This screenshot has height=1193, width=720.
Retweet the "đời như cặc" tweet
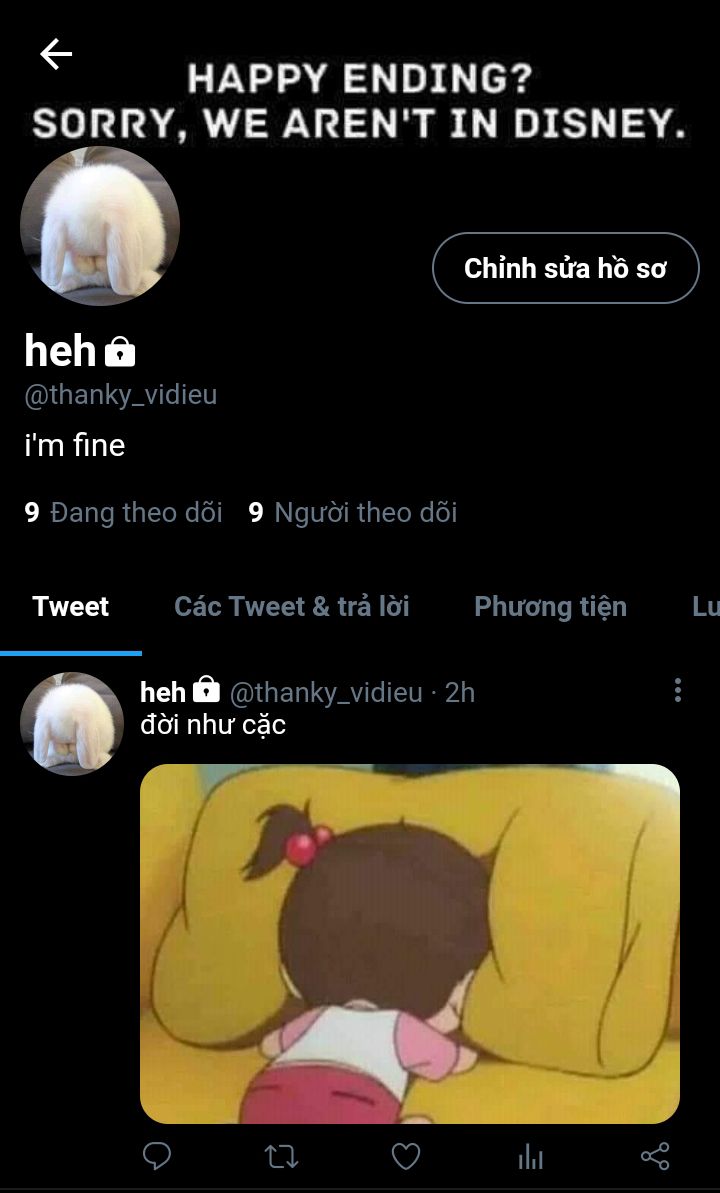click(281, 1157)
